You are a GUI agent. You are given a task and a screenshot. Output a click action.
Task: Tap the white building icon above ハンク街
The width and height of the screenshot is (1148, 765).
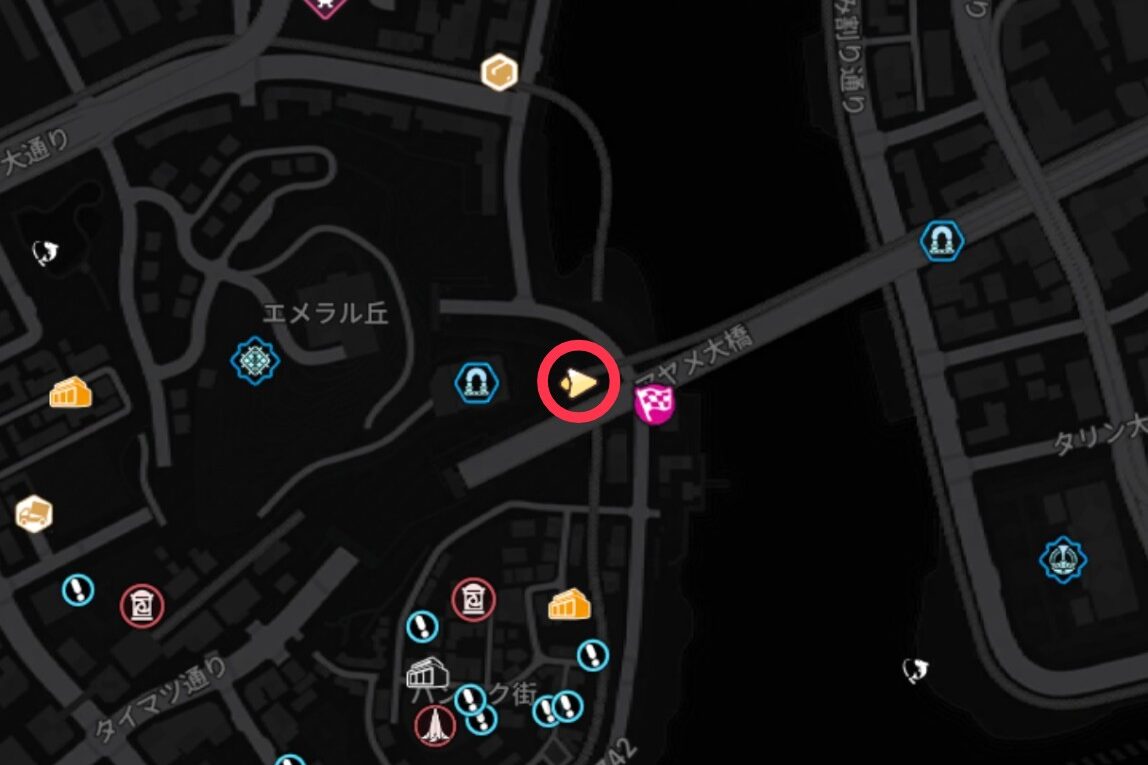point(427,673)
